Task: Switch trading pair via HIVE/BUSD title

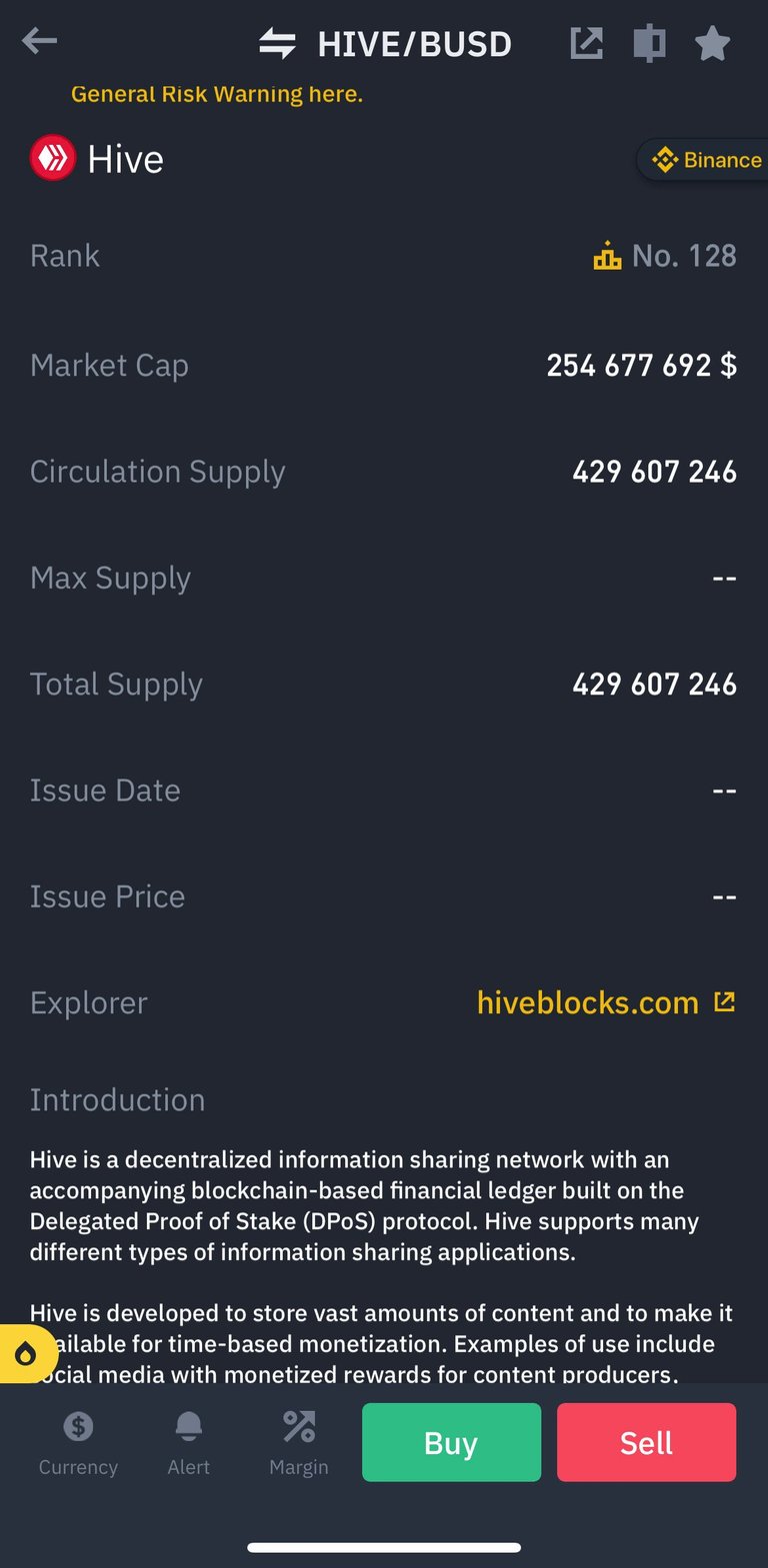Action: click(385, 44)
